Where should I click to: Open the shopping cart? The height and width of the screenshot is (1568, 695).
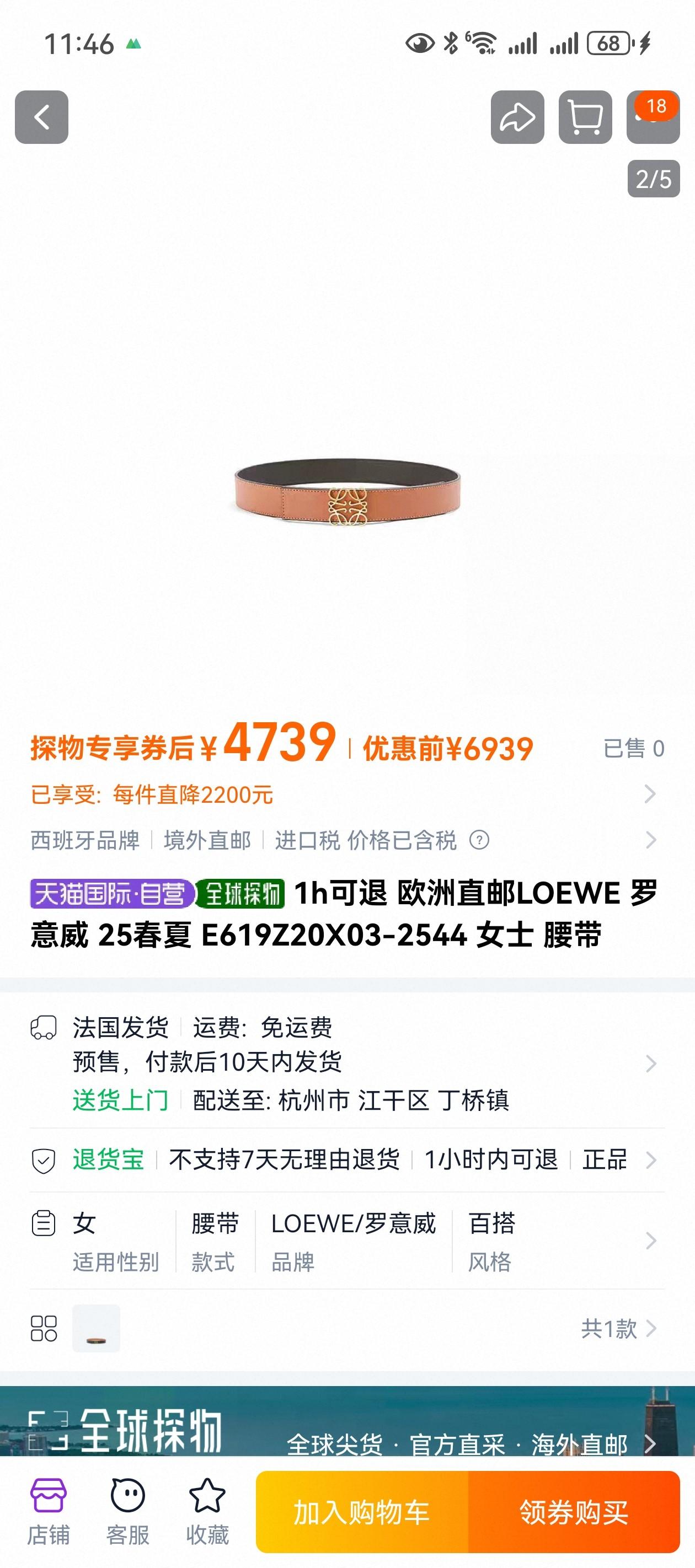[x=585, y=117]
